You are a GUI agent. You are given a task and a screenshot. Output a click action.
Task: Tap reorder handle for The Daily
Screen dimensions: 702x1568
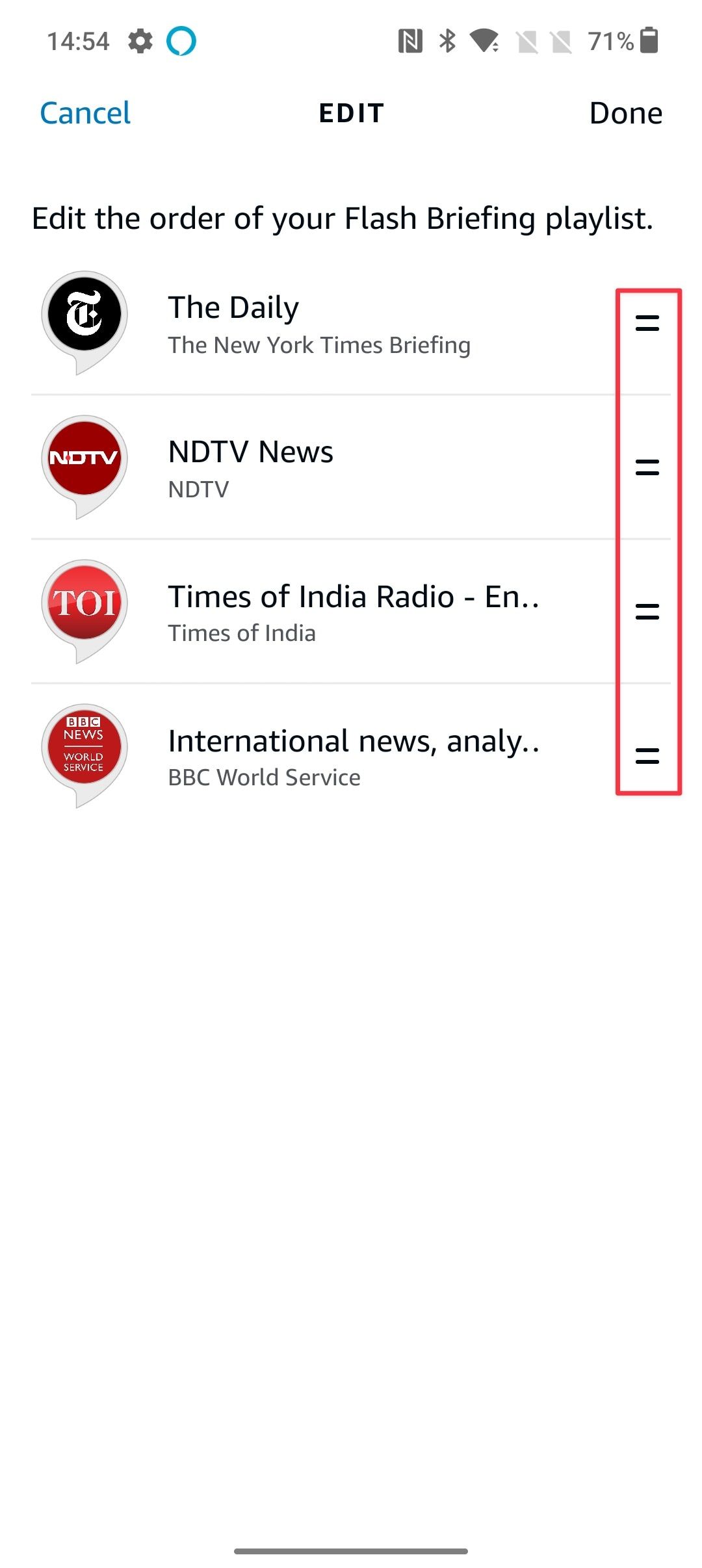tap(647, 323)
